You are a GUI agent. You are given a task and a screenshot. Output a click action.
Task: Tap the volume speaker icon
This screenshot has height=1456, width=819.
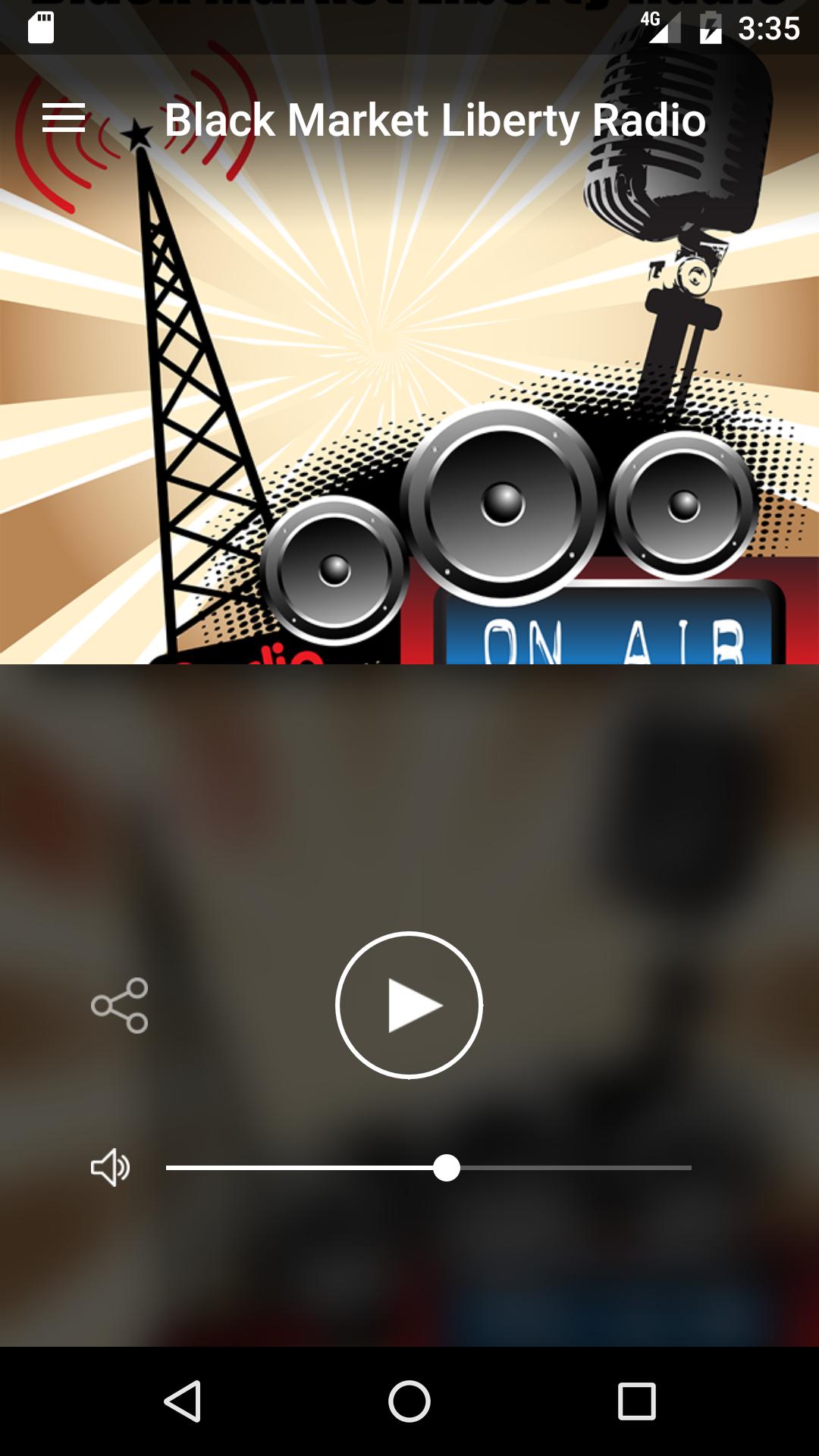[111, 1167]
